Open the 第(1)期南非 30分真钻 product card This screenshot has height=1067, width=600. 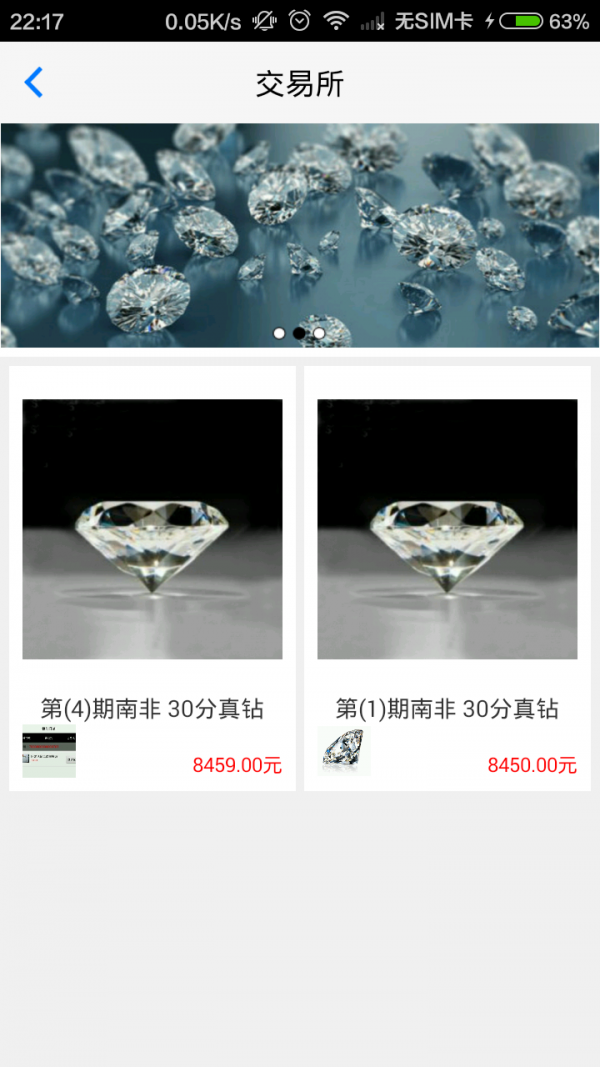click(x=447, y=578)
